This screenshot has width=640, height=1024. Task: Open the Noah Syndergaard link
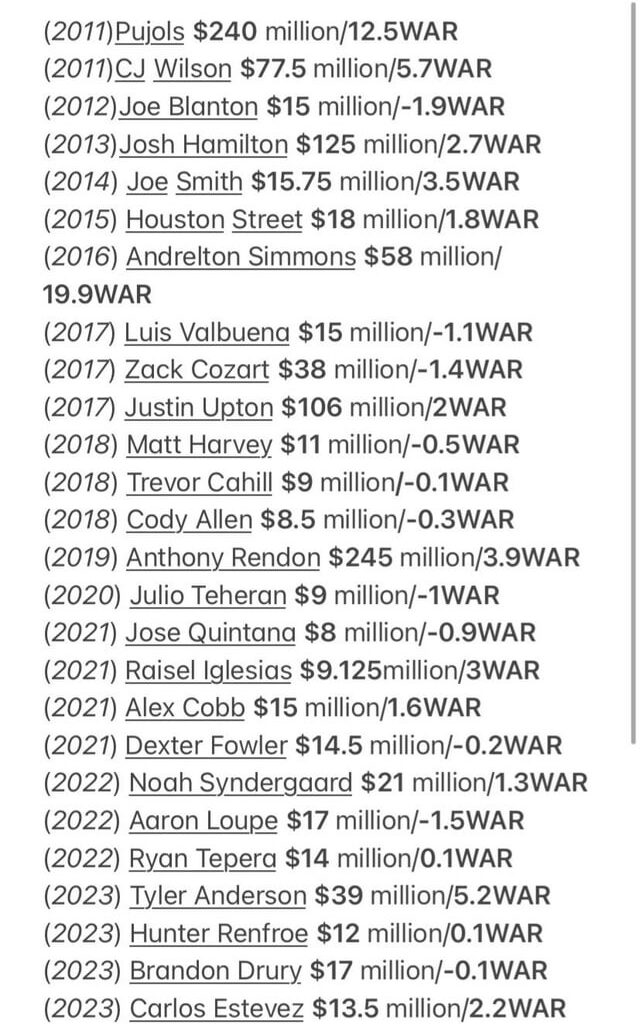[241, 783]
